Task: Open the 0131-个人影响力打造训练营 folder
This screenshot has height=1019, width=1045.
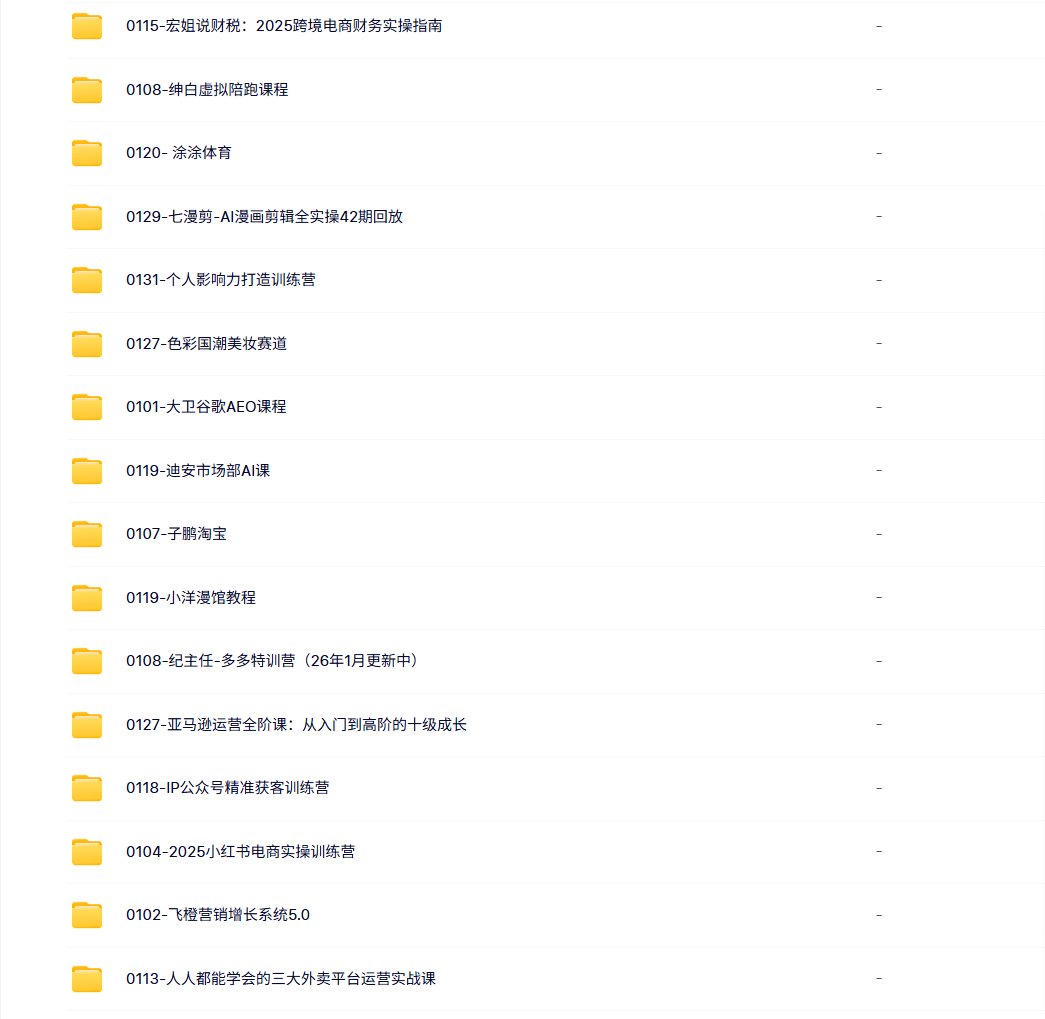Action: (x=220, y=280)
